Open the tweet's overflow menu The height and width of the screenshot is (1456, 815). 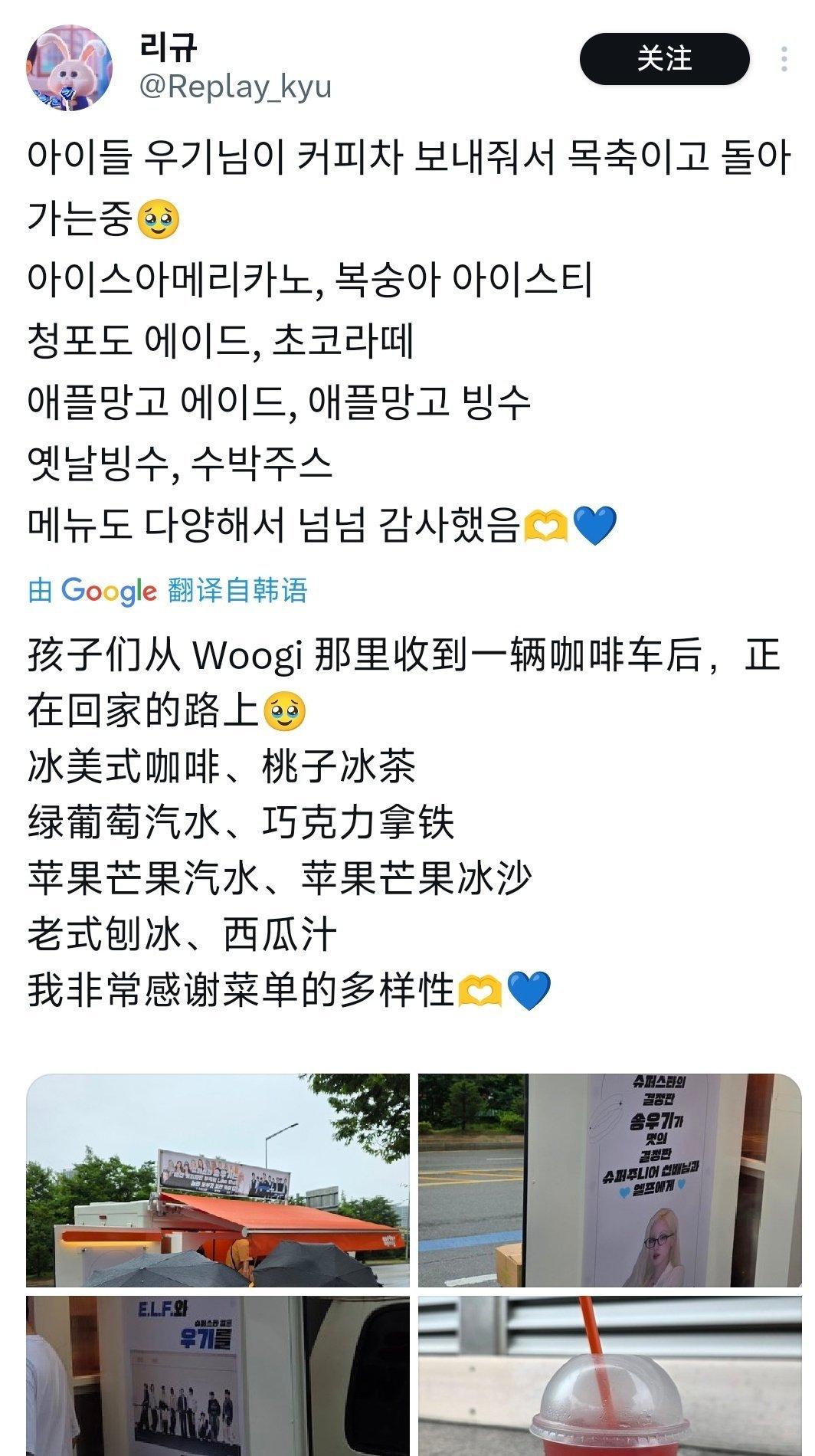click(784, 59)
